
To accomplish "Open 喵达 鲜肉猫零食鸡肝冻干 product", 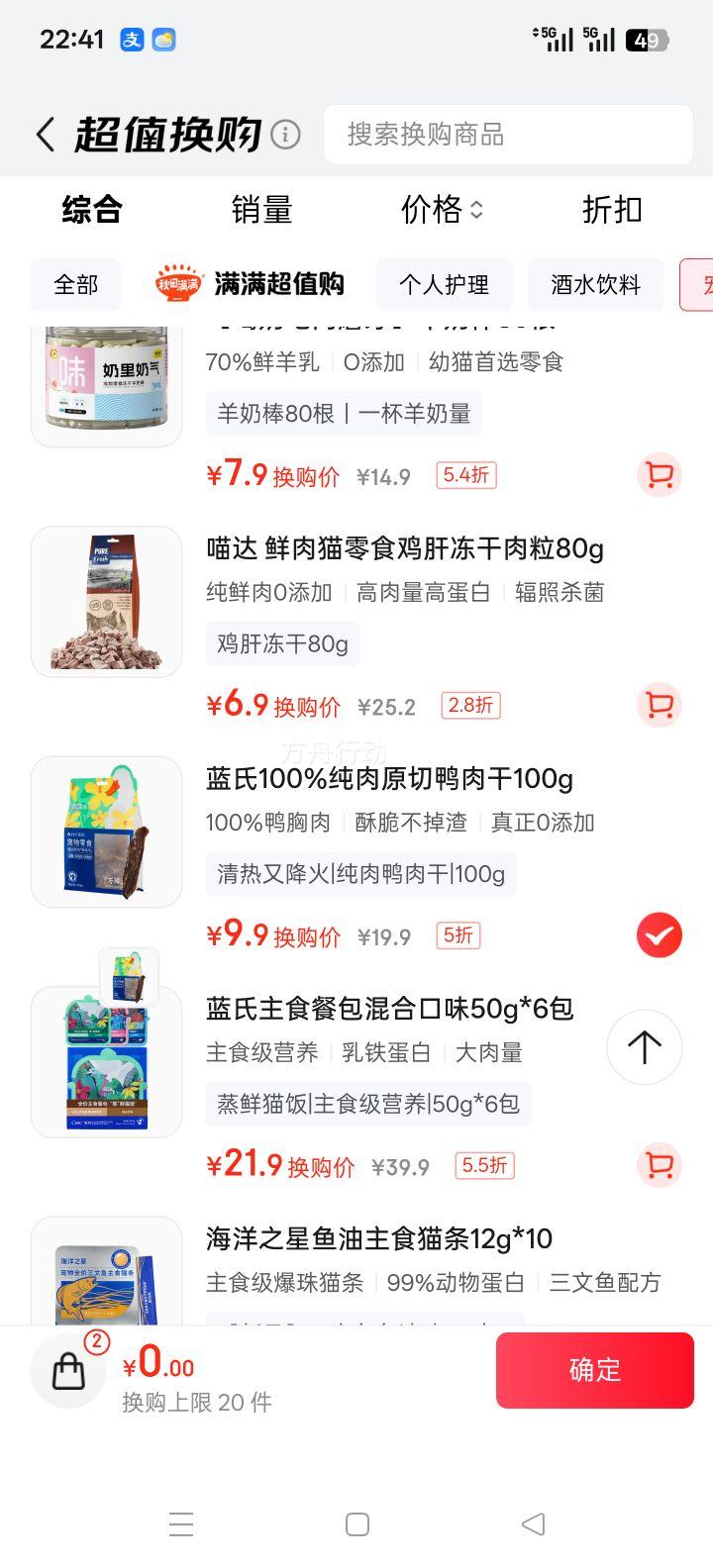I will tap(404, 548).
